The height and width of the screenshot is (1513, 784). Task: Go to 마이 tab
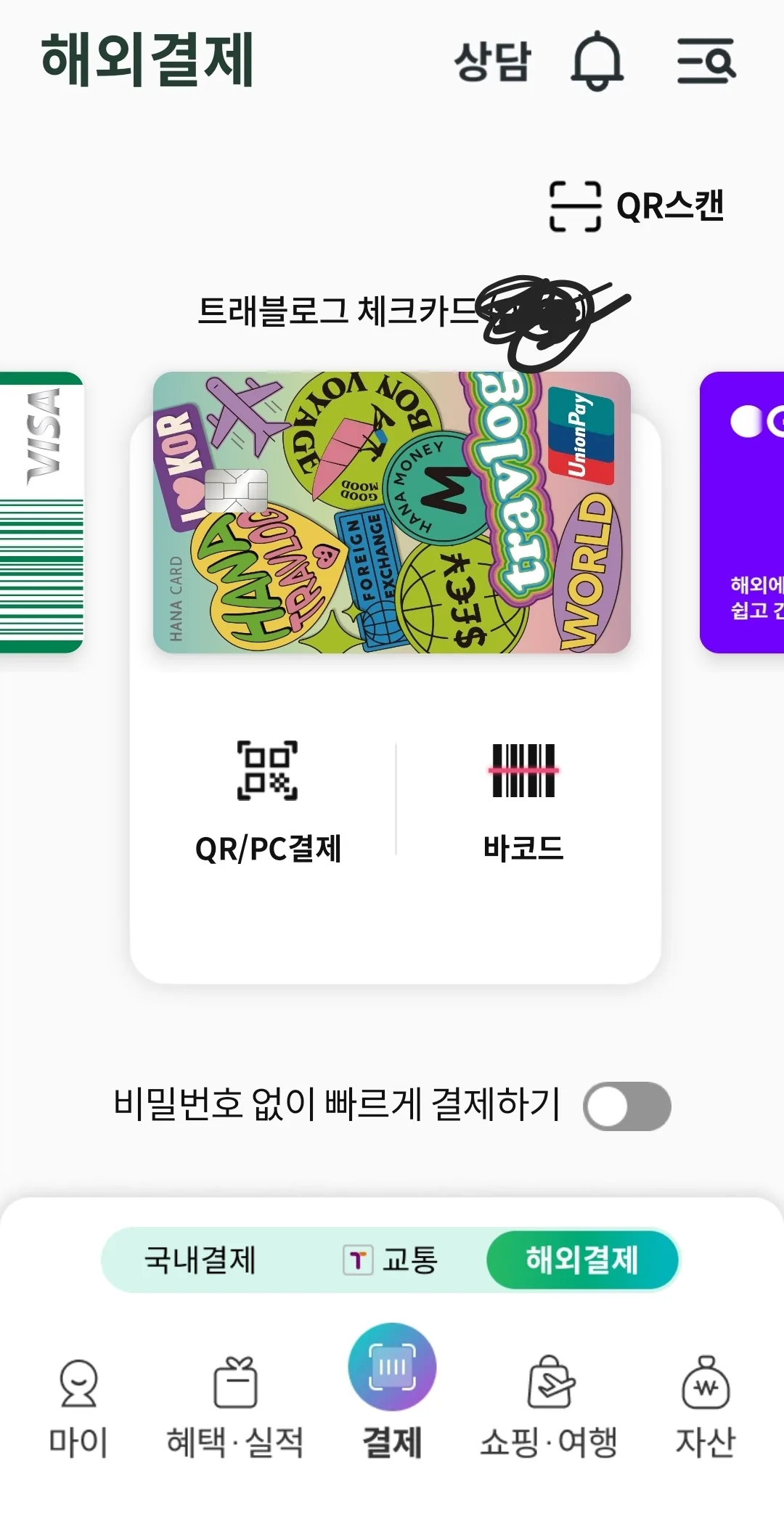[x=78, y=1408]
